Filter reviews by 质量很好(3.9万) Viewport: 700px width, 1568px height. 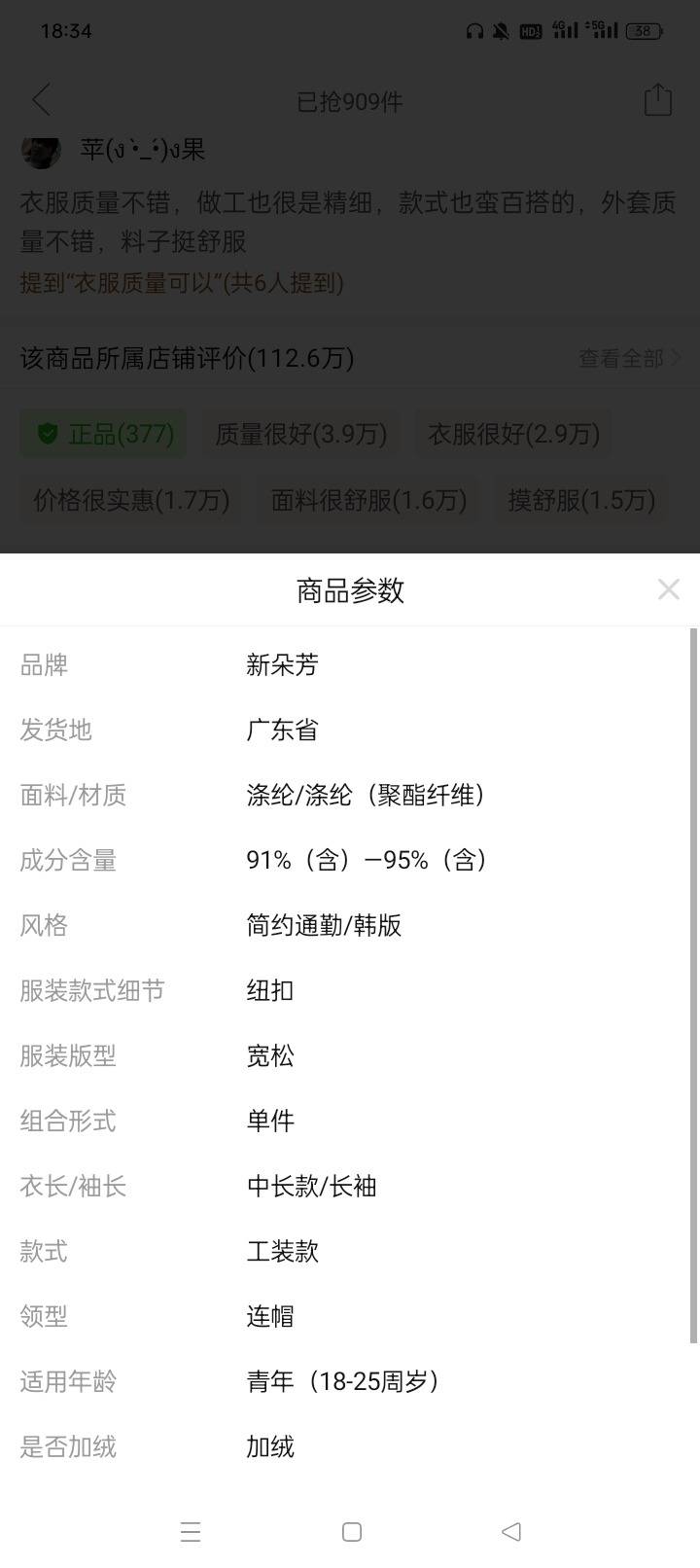(x=301, y=434)
